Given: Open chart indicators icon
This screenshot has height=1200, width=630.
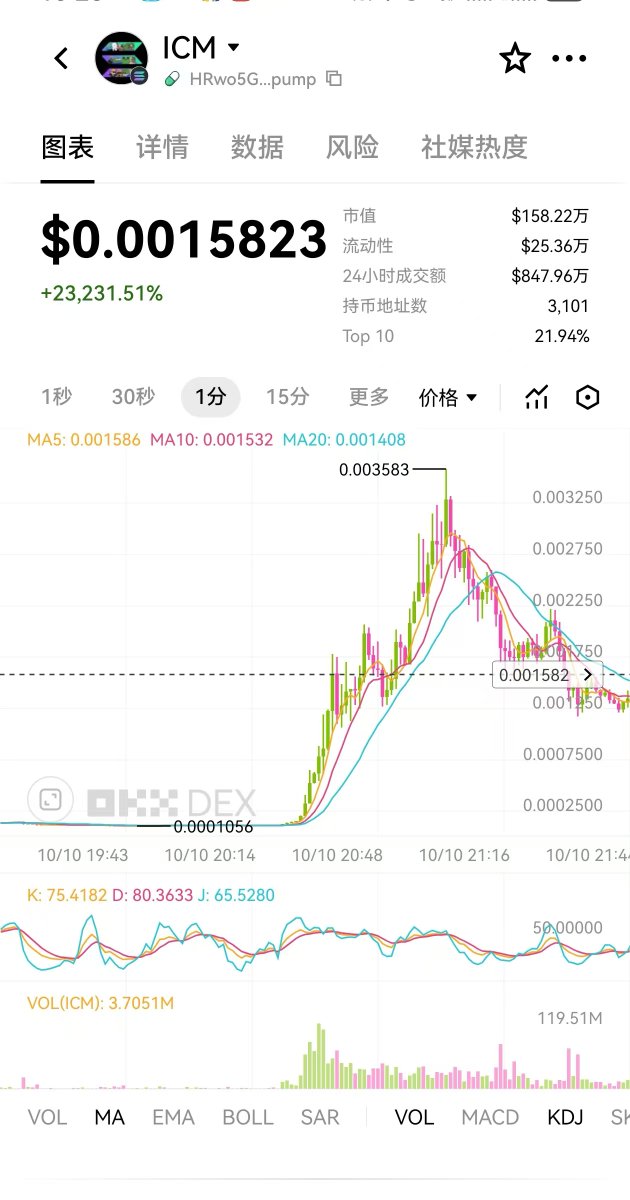Looking at the screenshot, I should coord(537,397).
